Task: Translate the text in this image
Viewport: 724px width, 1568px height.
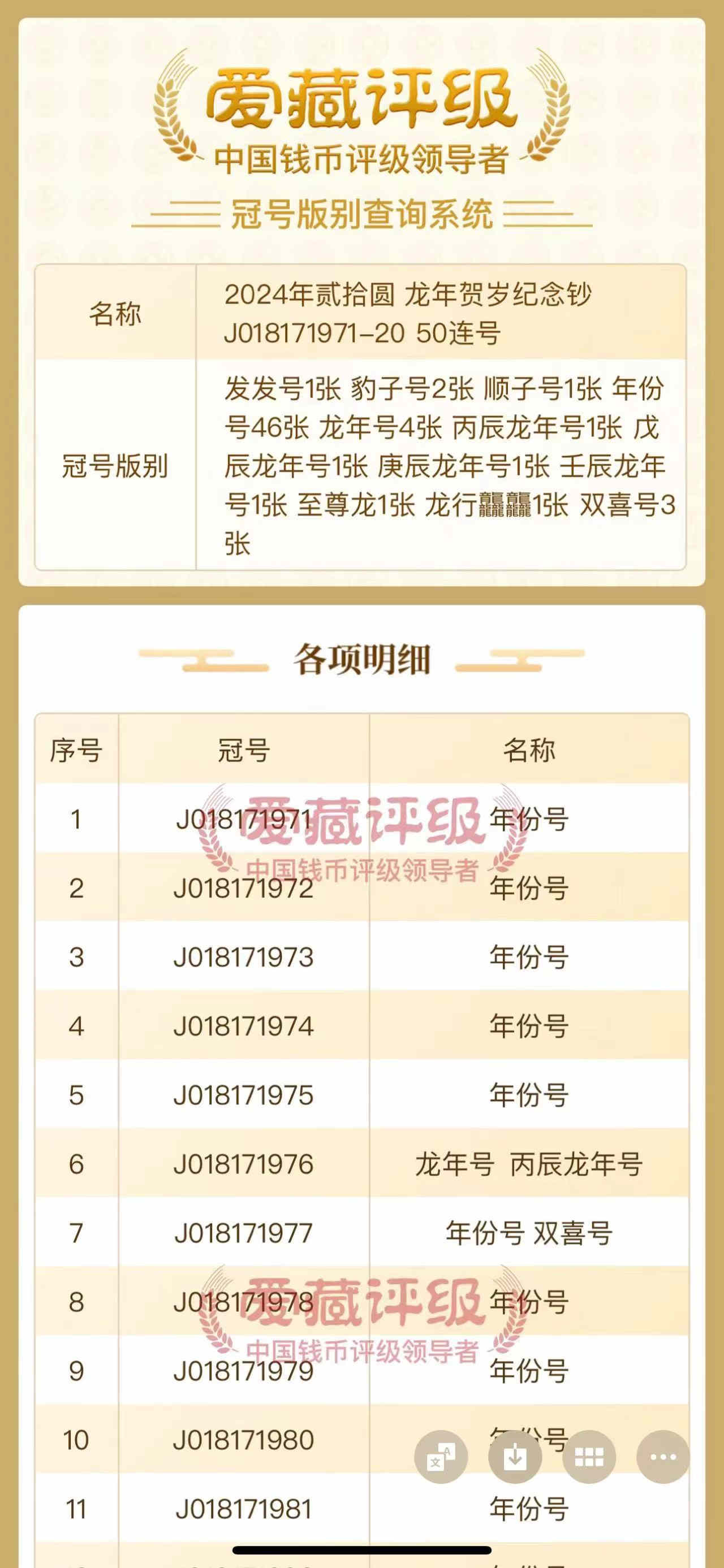Action: (441, 1457)
